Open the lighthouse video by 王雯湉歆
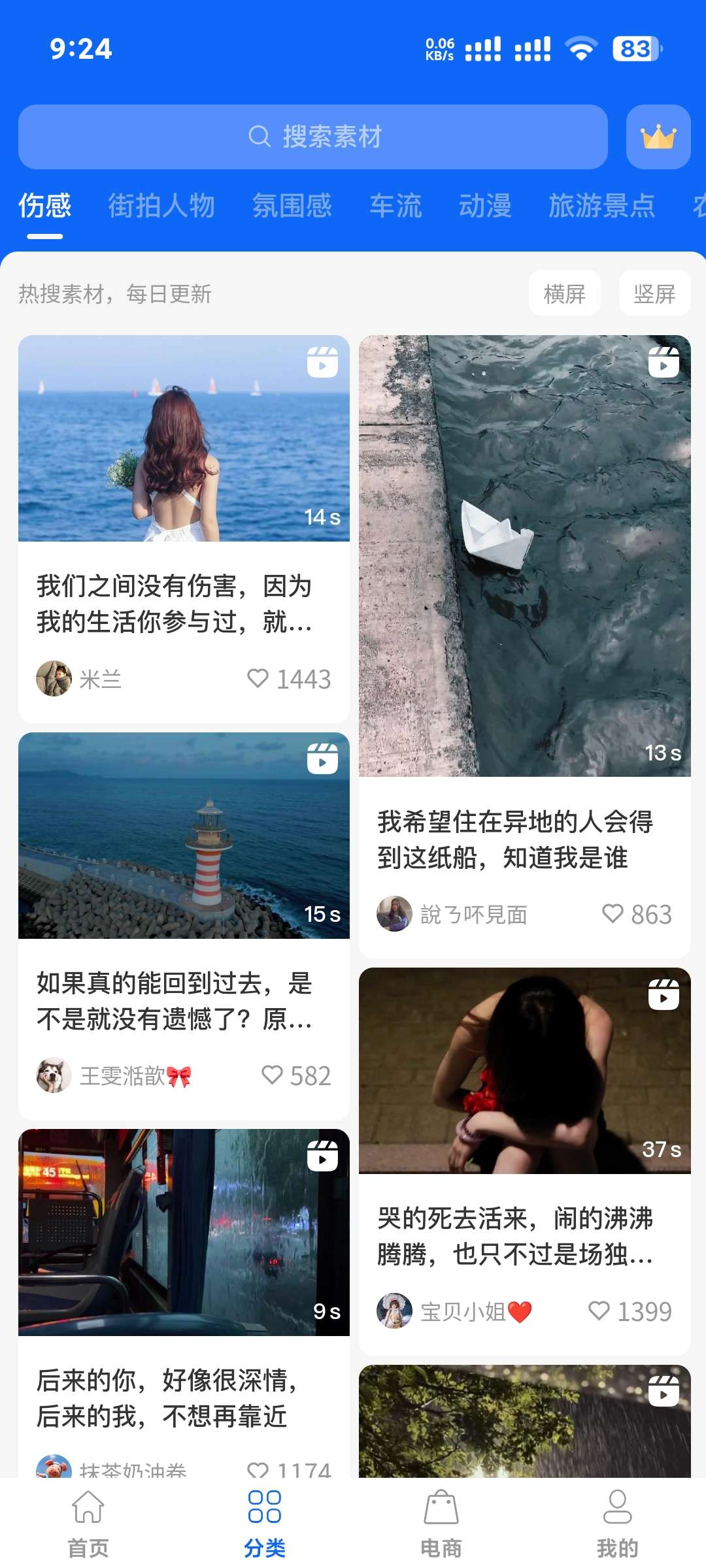The height and width of the screenshot is (1568, 706). click(x=184, y=836)
